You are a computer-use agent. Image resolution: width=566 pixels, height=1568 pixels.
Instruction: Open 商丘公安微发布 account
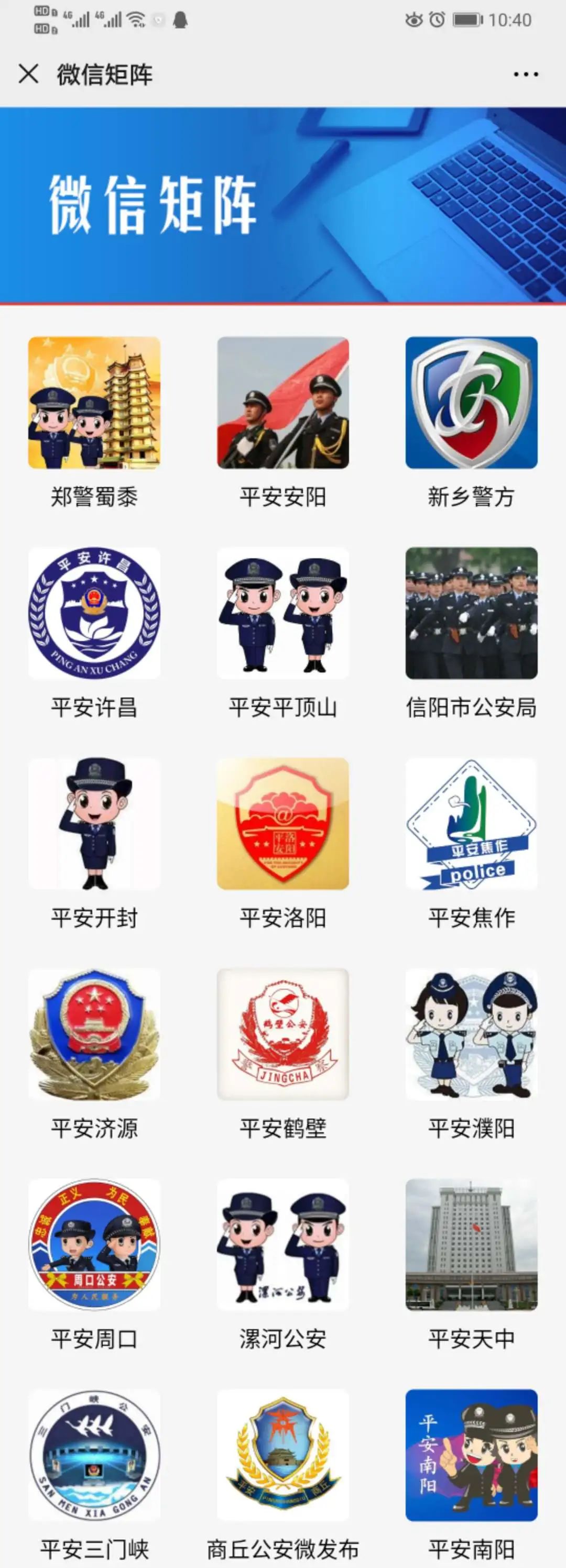pyautogui.click(x=282, y=1455)
